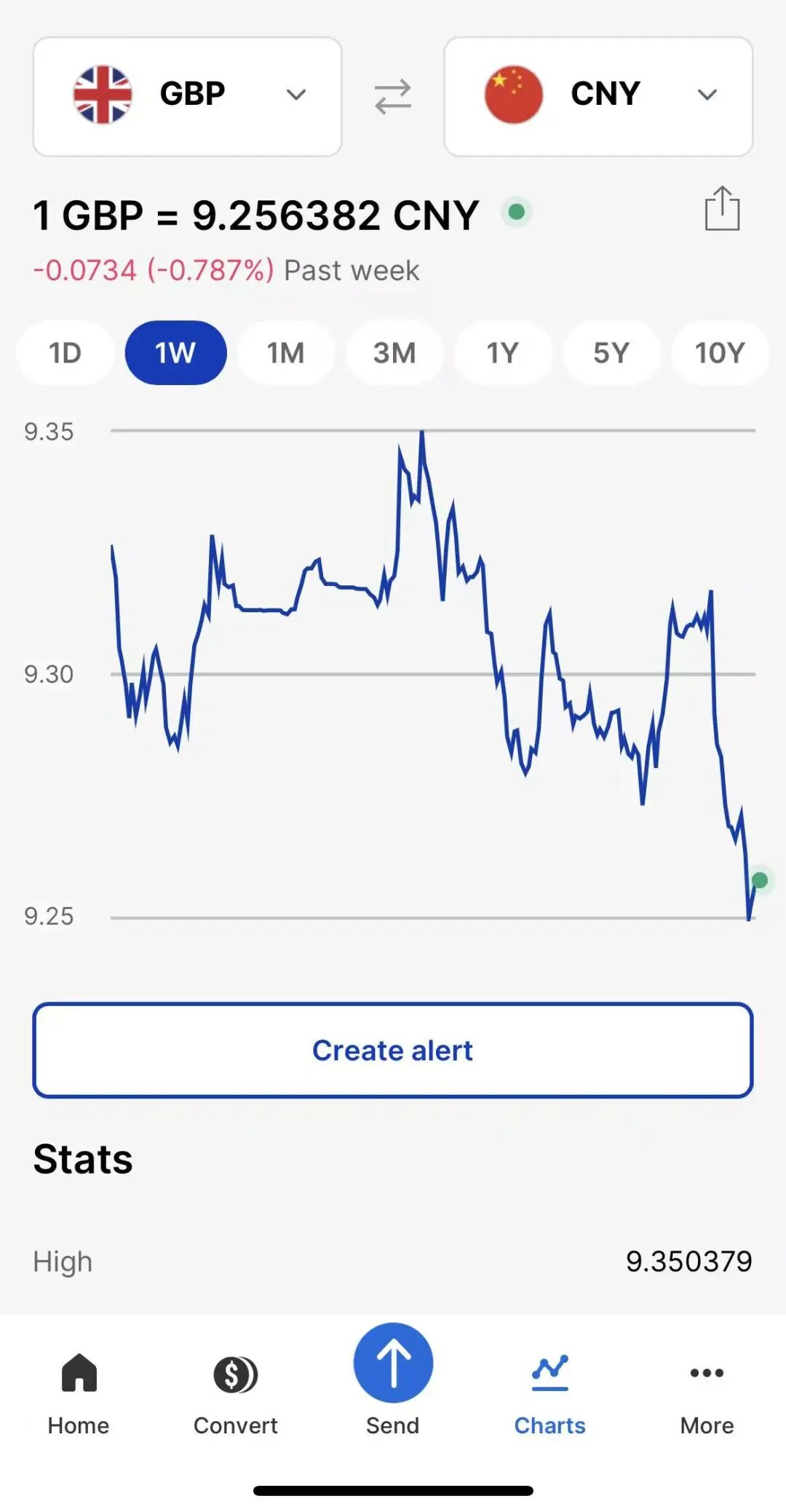View the 10Y chart range
This screenshot has height=1512, width=786.
719,353
